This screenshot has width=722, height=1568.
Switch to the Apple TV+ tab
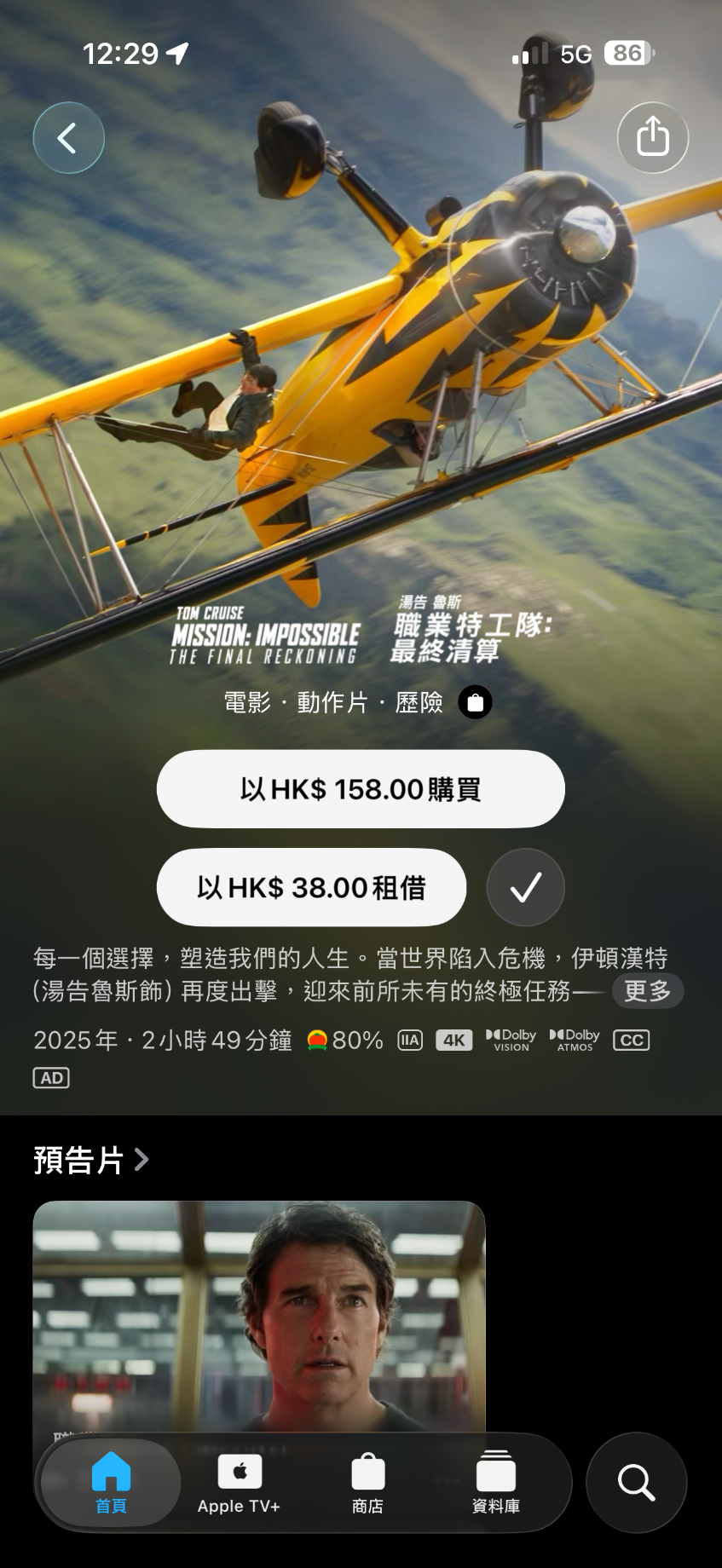239,1483
